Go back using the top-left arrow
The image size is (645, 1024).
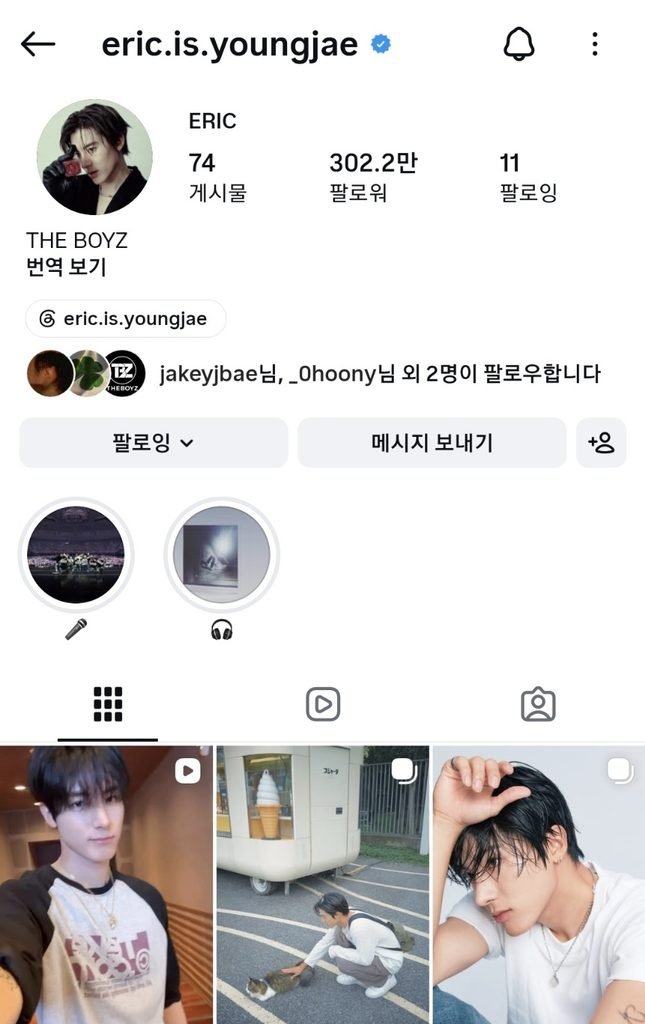click(x=38, y=44)
